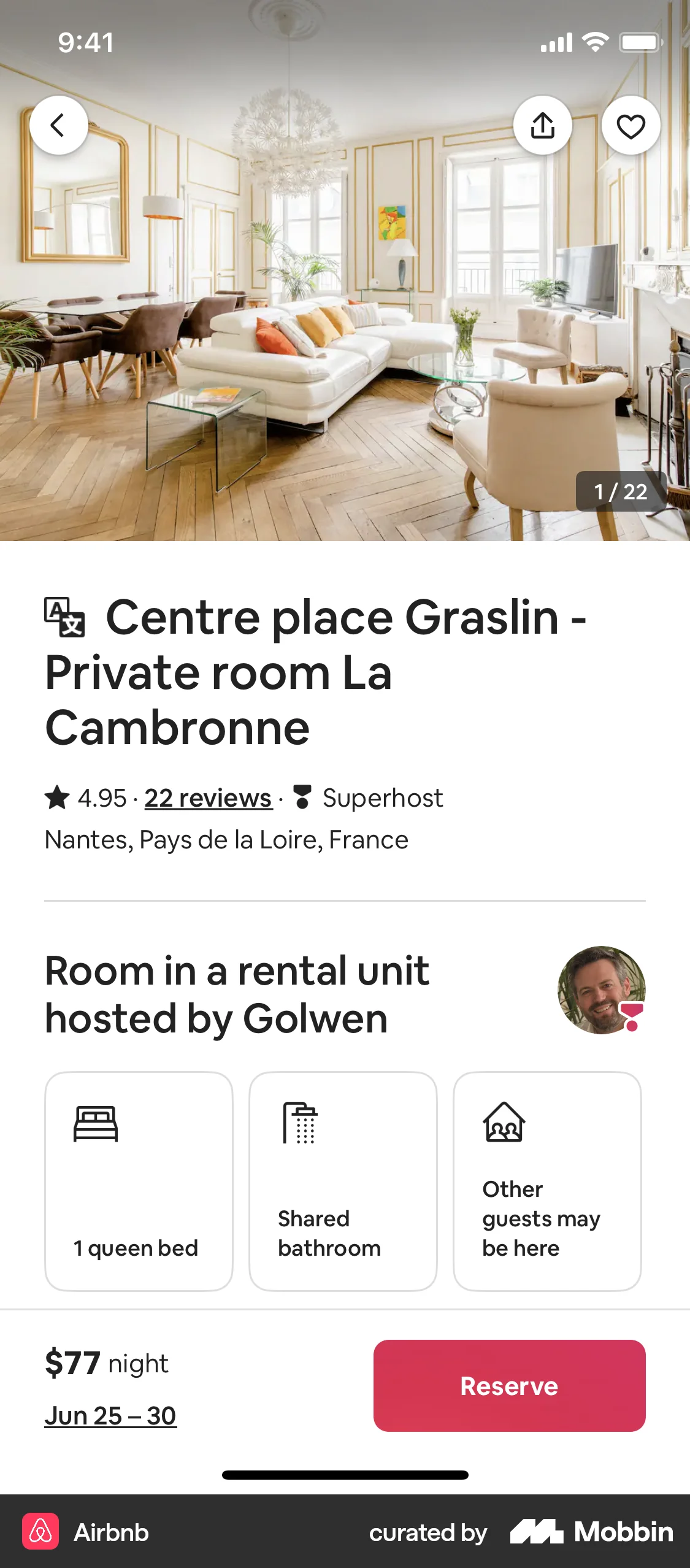Tap the Airbnb logo in the footer
The height and width of the screenshot is (1568, 690).
42,1532
